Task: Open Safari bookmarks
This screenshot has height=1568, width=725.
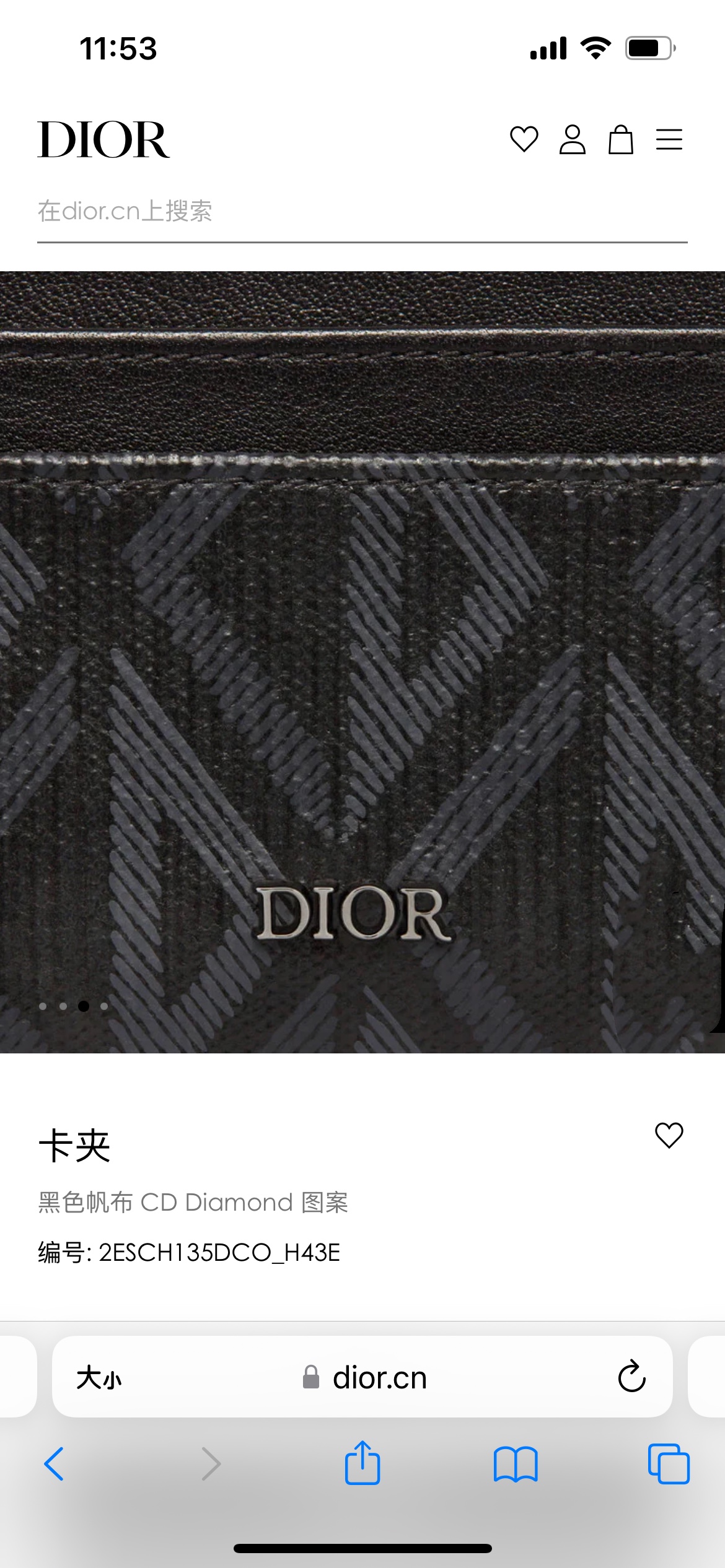Action: coord(515,1464)
